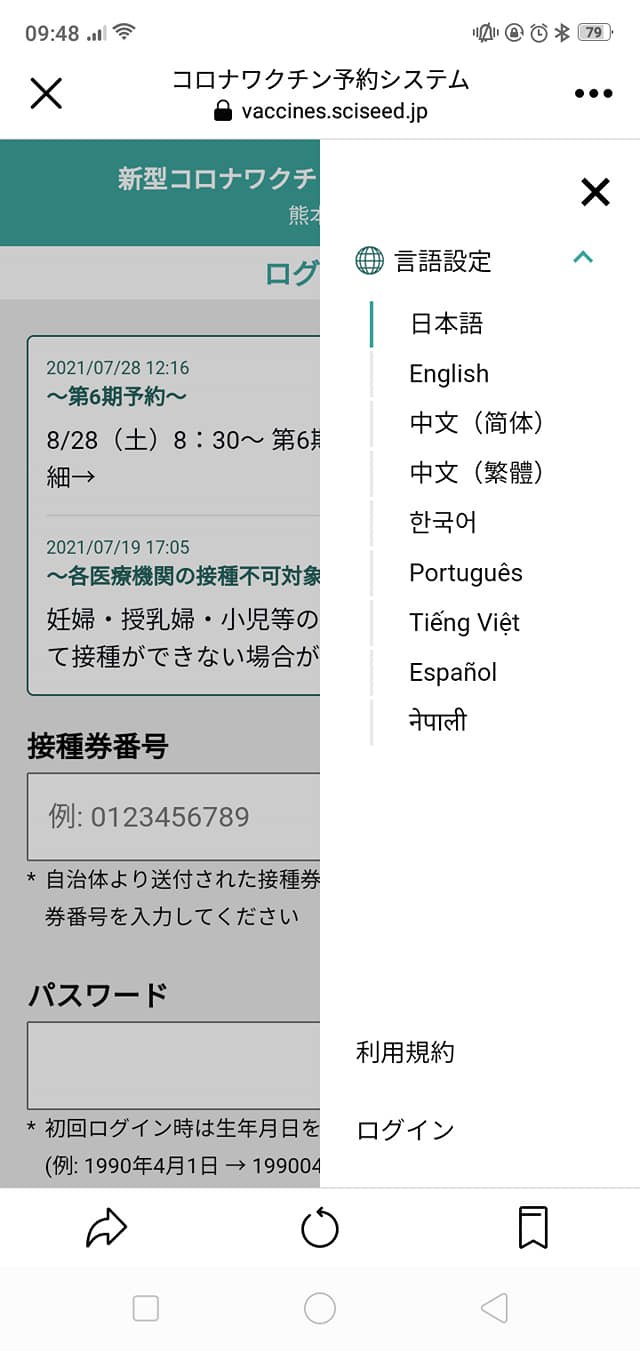The width and height of the screenshot is (640, 1351).
Task: Switch language to Español
Action: [453, 672]
